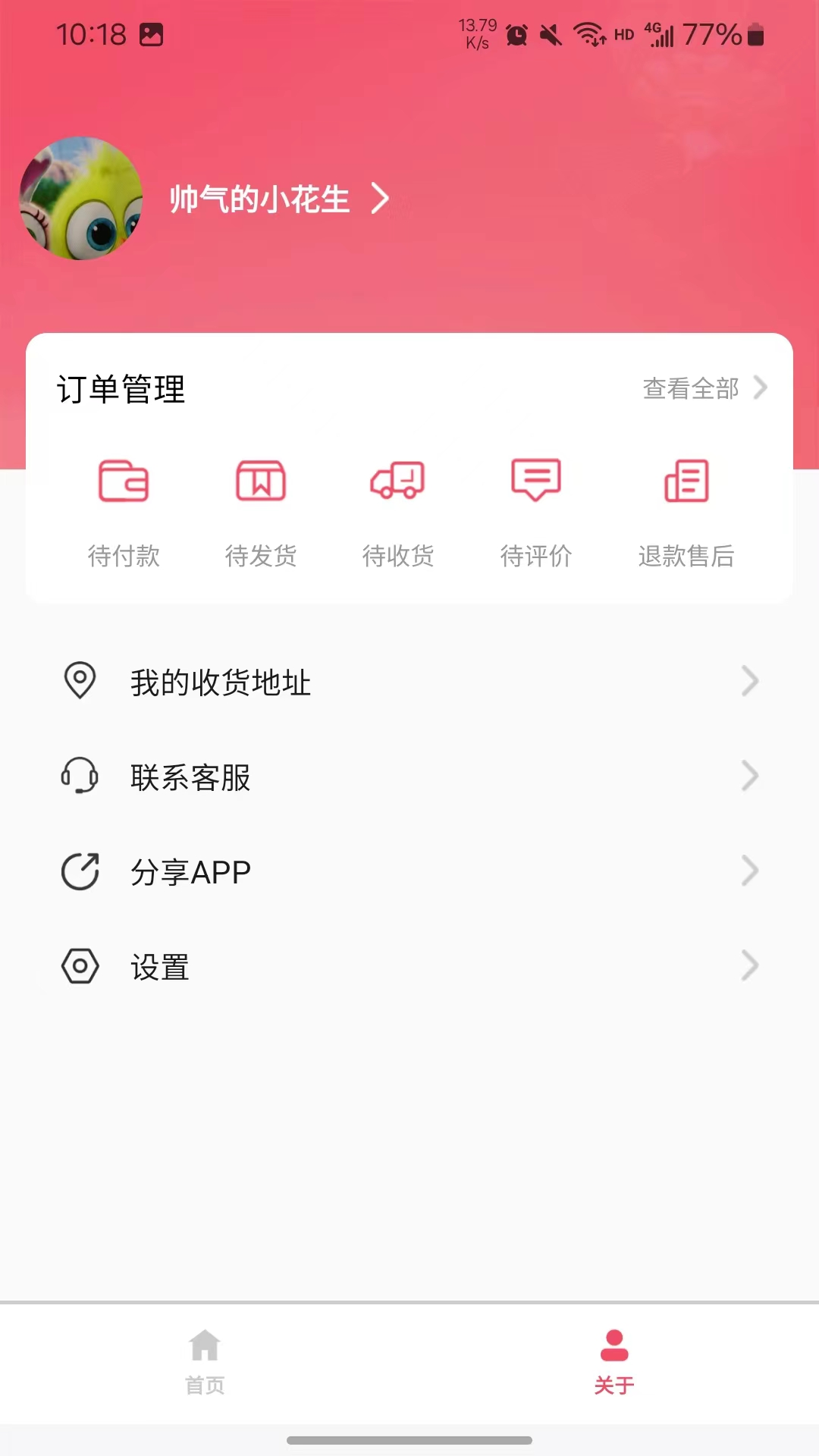The image size is (819, 1456).
Task: Open the 查看全部 arrow for all orders
Action: coord(761,389)
